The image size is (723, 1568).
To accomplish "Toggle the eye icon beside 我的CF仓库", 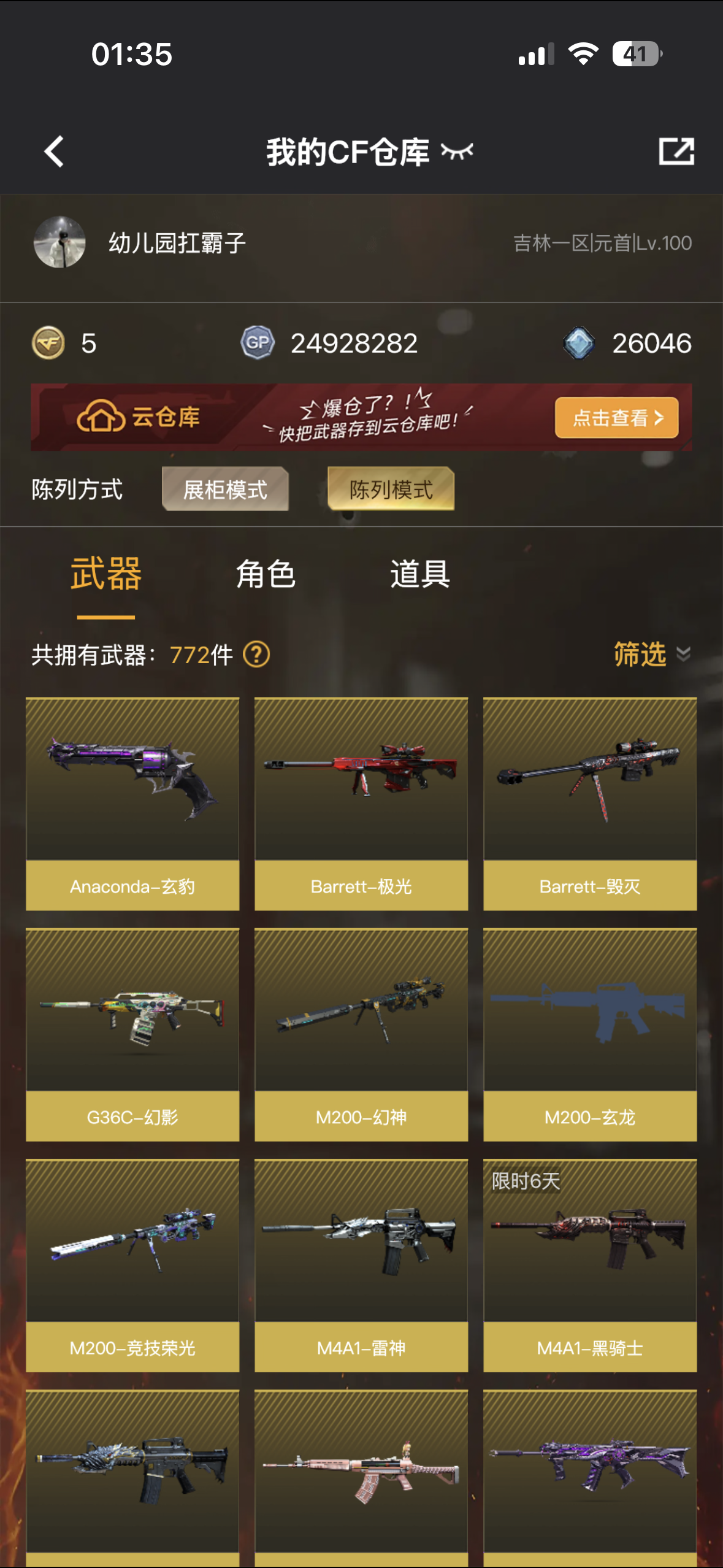I will point(457,152).
